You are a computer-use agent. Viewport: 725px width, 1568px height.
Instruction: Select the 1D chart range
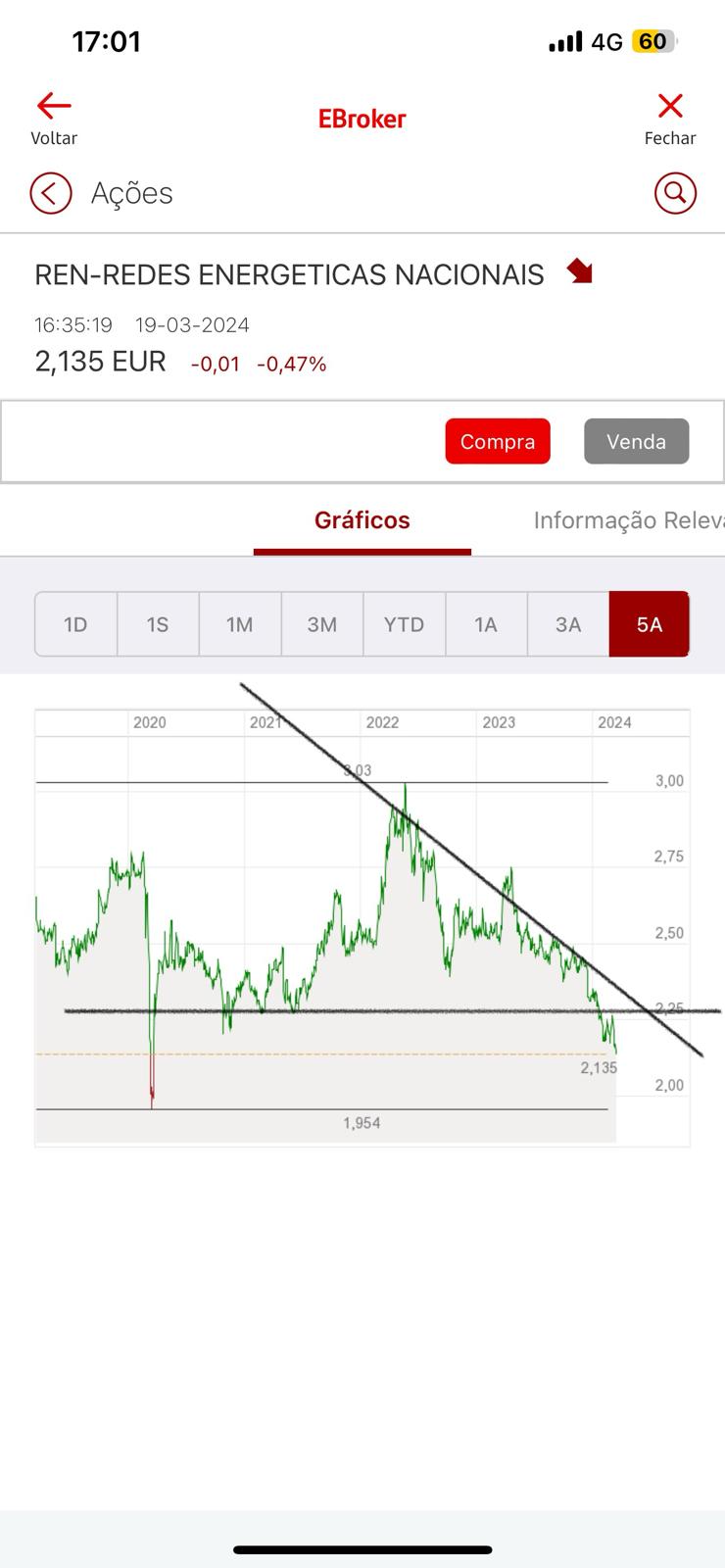tap(75, 624)
